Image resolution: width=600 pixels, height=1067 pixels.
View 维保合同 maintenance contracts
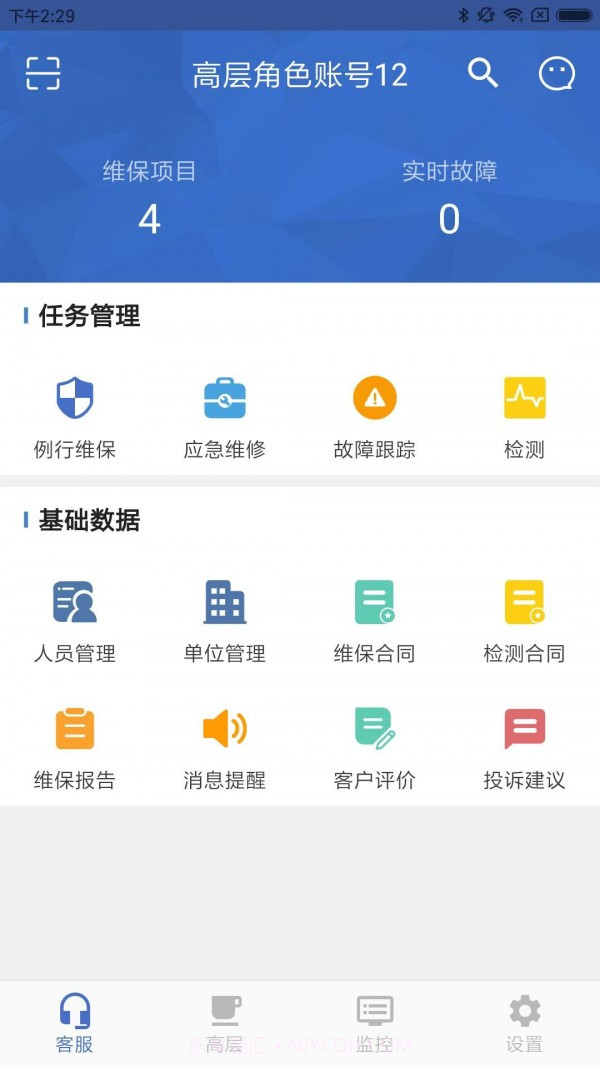pyautogui.click(x=375, y=621)
